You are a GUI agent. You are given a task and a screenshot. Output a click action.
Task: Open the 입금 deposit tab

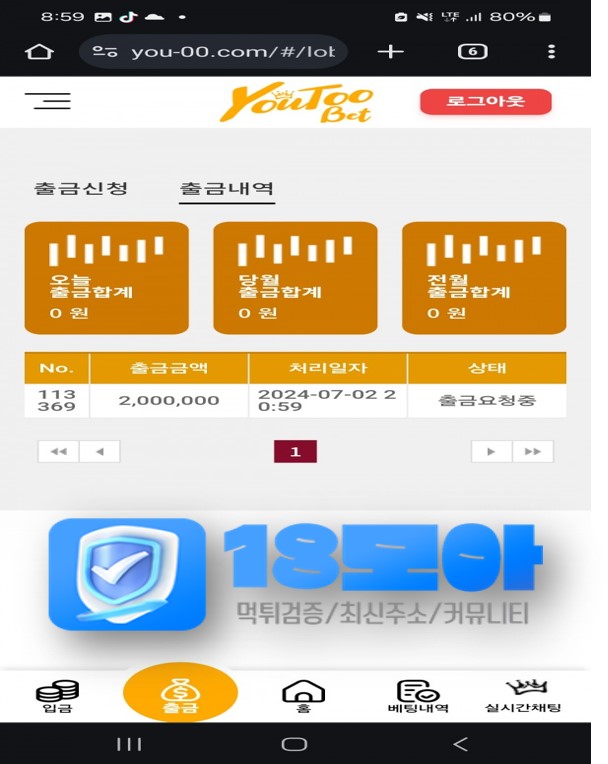[x=57, y=696]
